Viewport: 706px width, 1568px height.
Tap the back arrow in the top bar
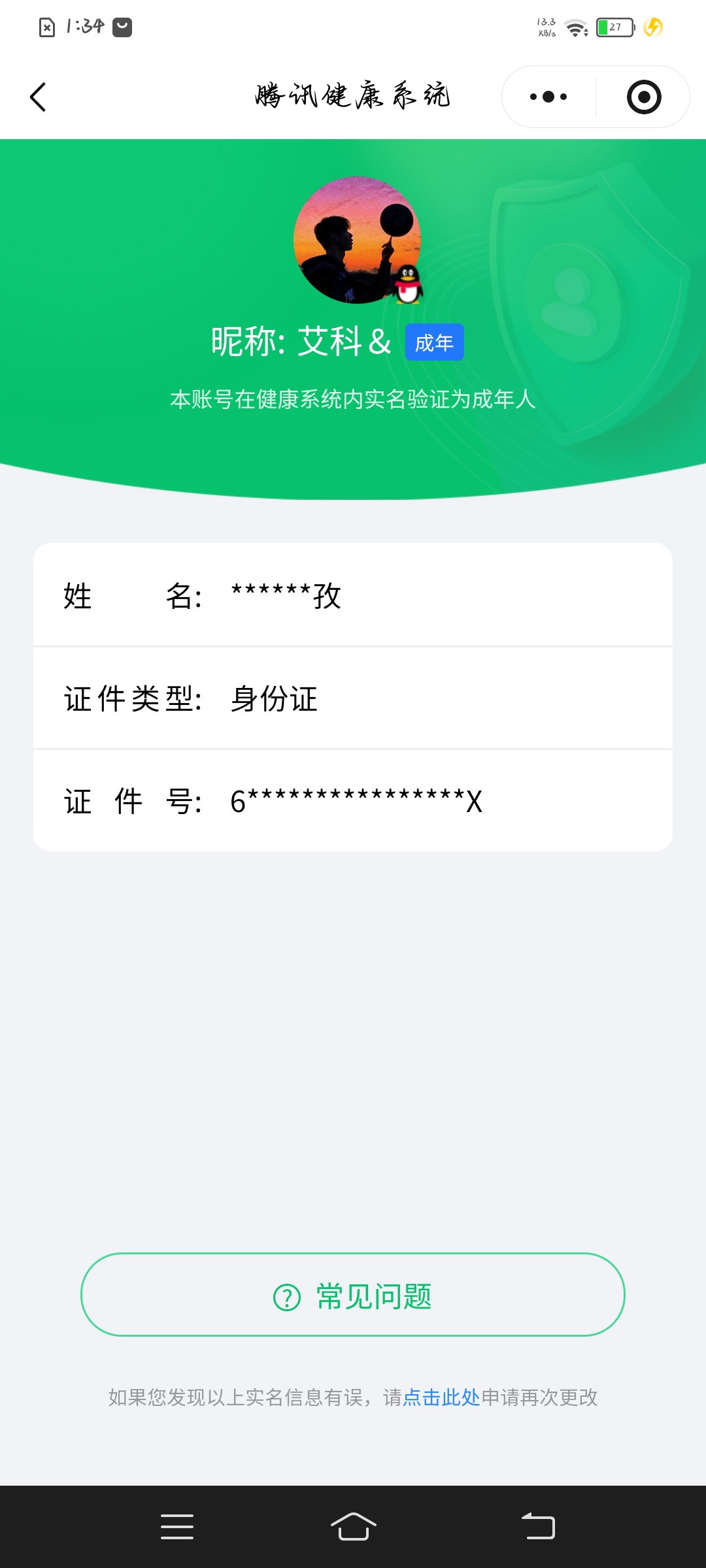point(37,97)
